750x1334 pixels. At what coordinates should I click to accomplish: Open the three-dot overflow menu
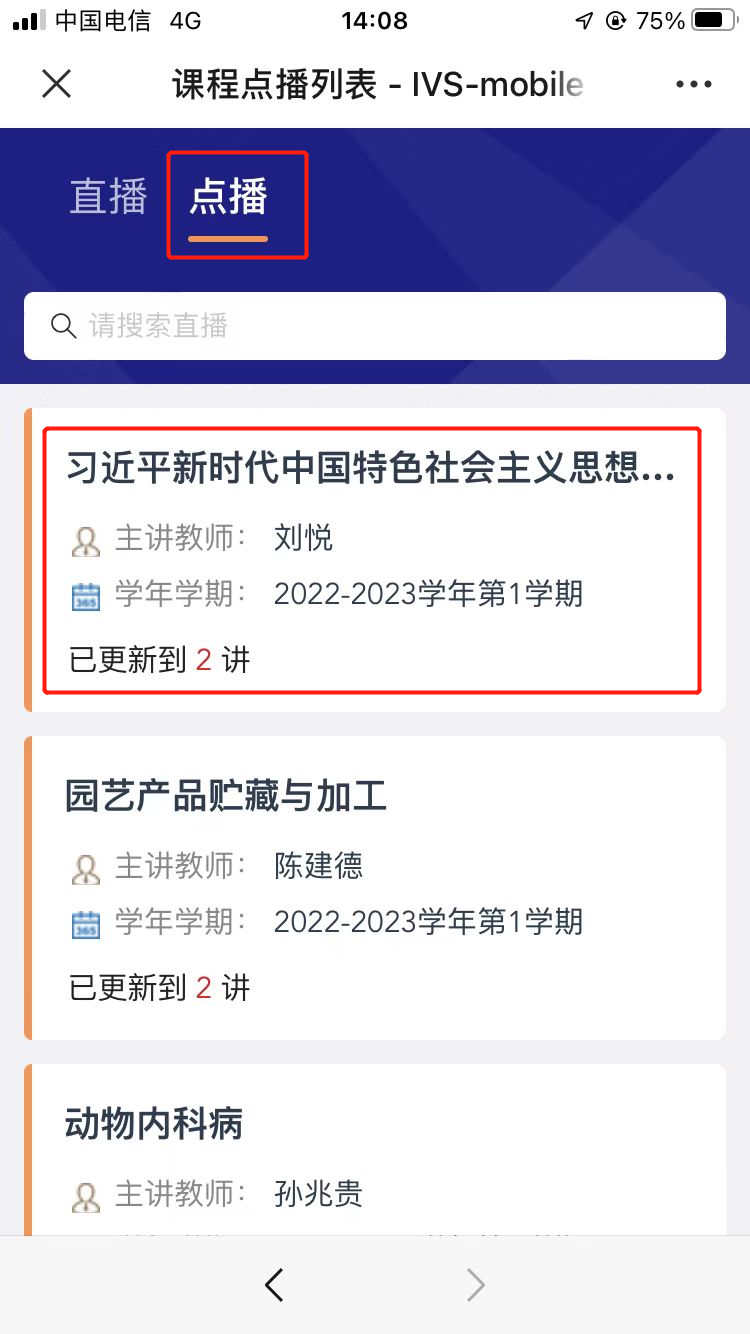(x=694, y=84)
